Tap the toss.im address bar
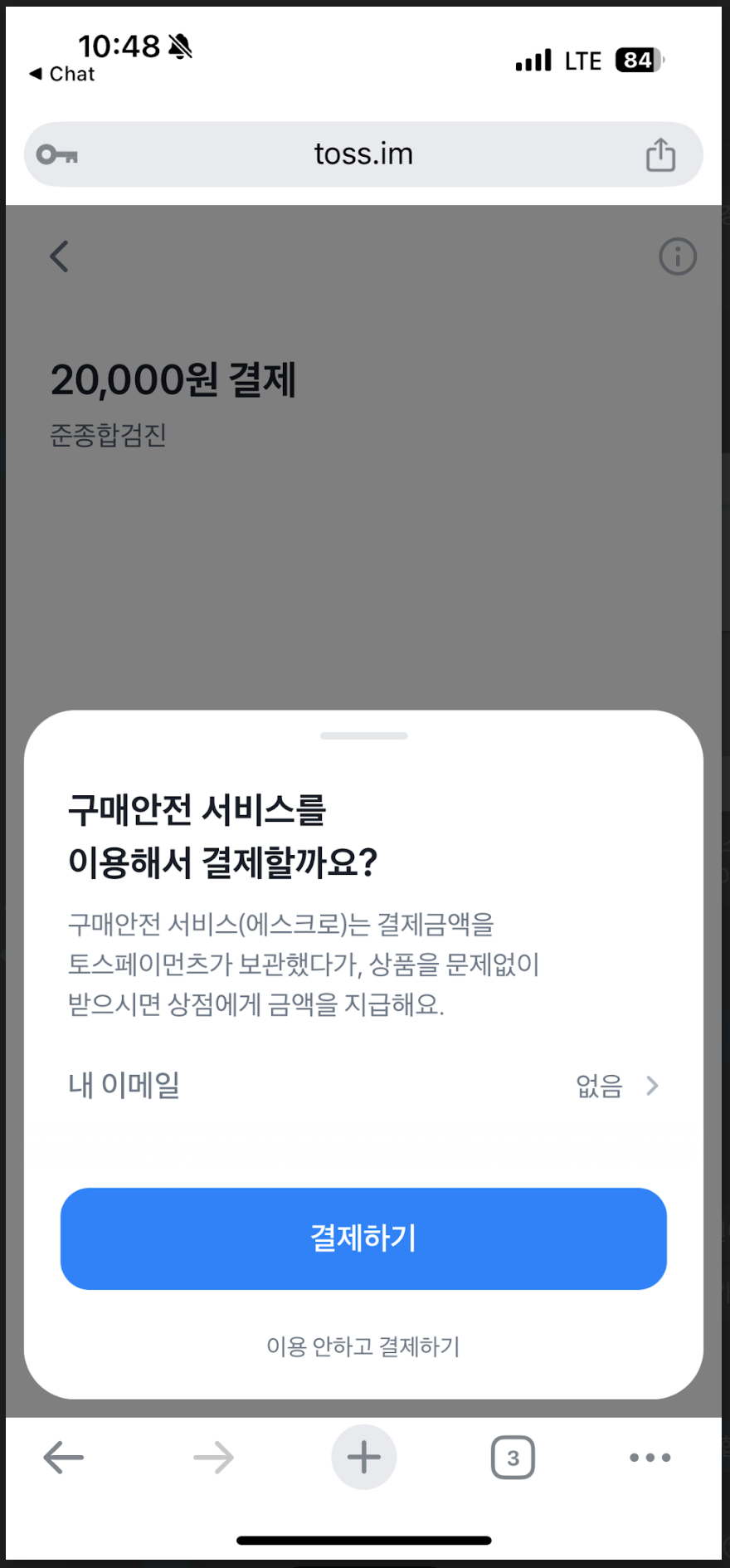This screenshot has width=730, height=1568. click(363, 154)
